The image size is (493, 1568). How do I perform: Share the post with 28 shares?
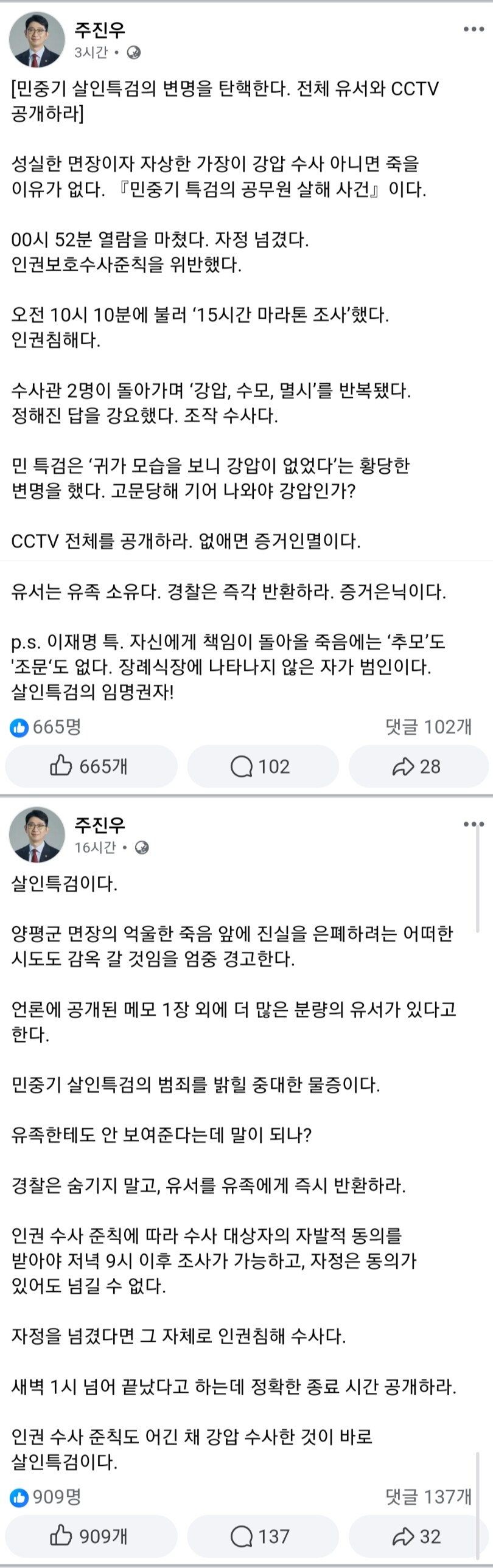pos(418,766)
